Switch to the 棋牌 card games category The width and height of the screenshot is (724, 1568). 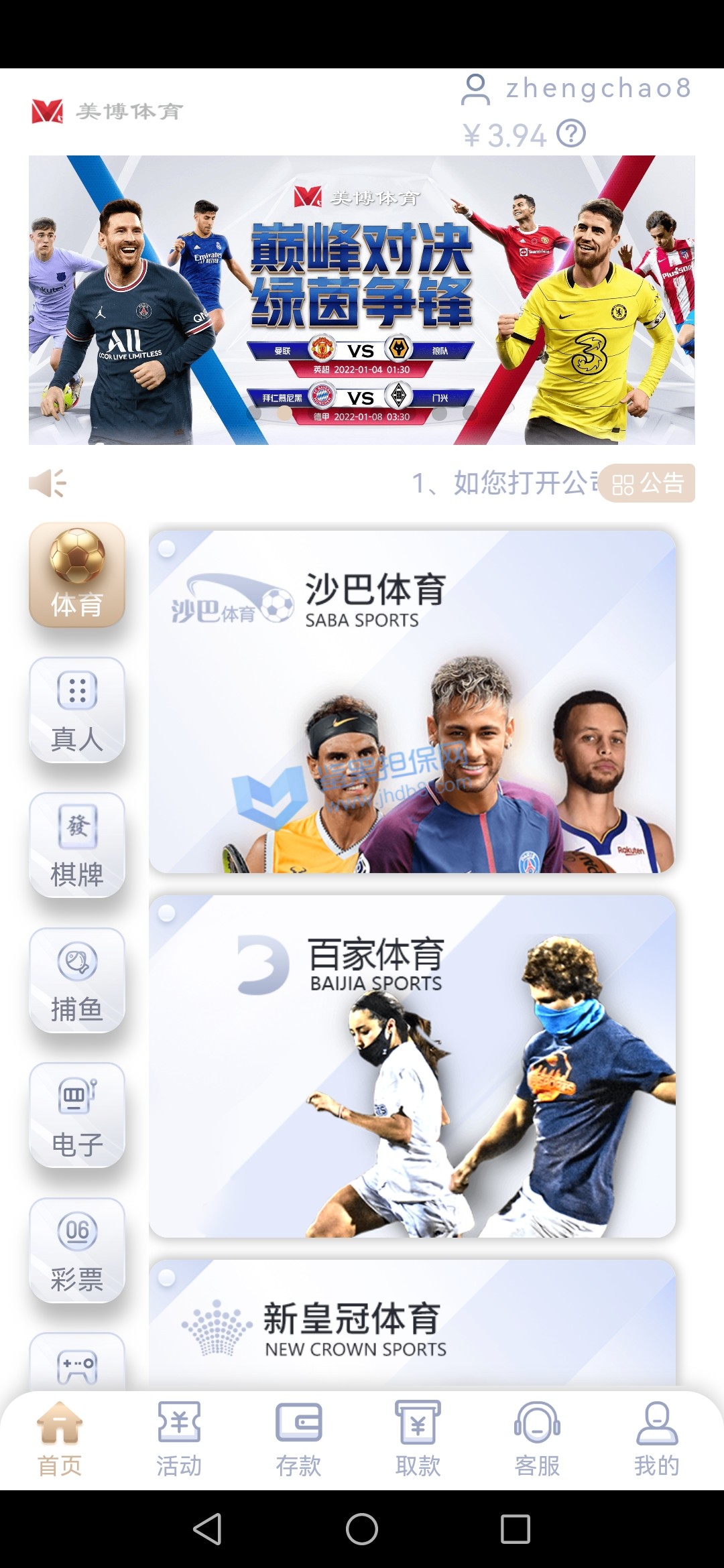77,845
